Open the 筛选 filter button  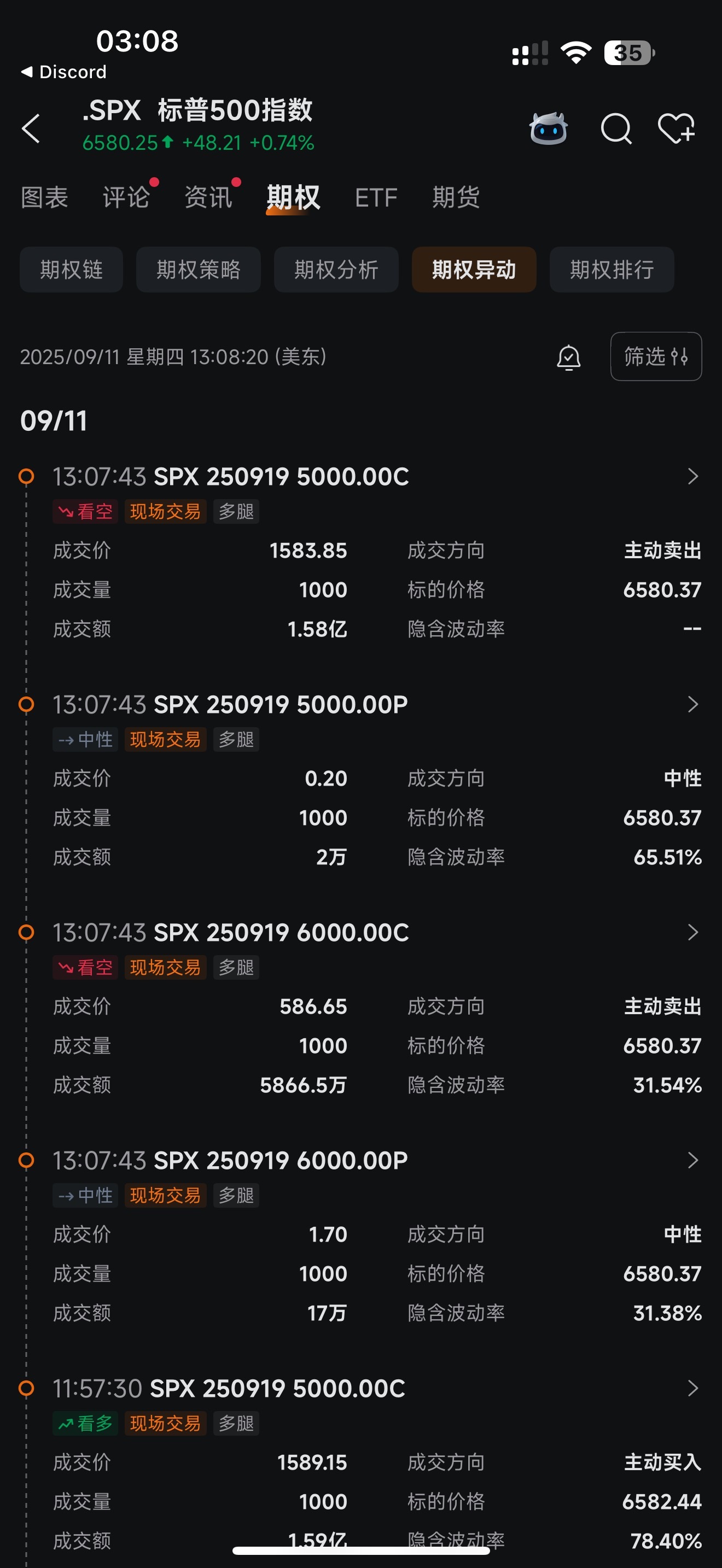656,356
